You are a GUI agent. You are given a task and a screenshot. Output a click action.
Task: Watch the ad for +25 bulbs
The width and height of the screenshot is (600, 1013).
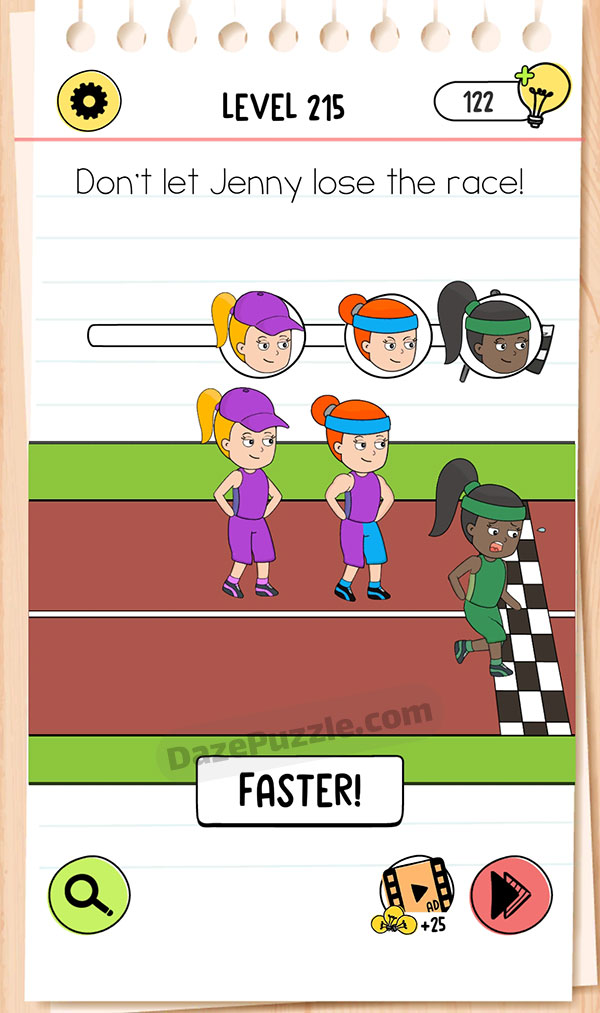point(414,892)
